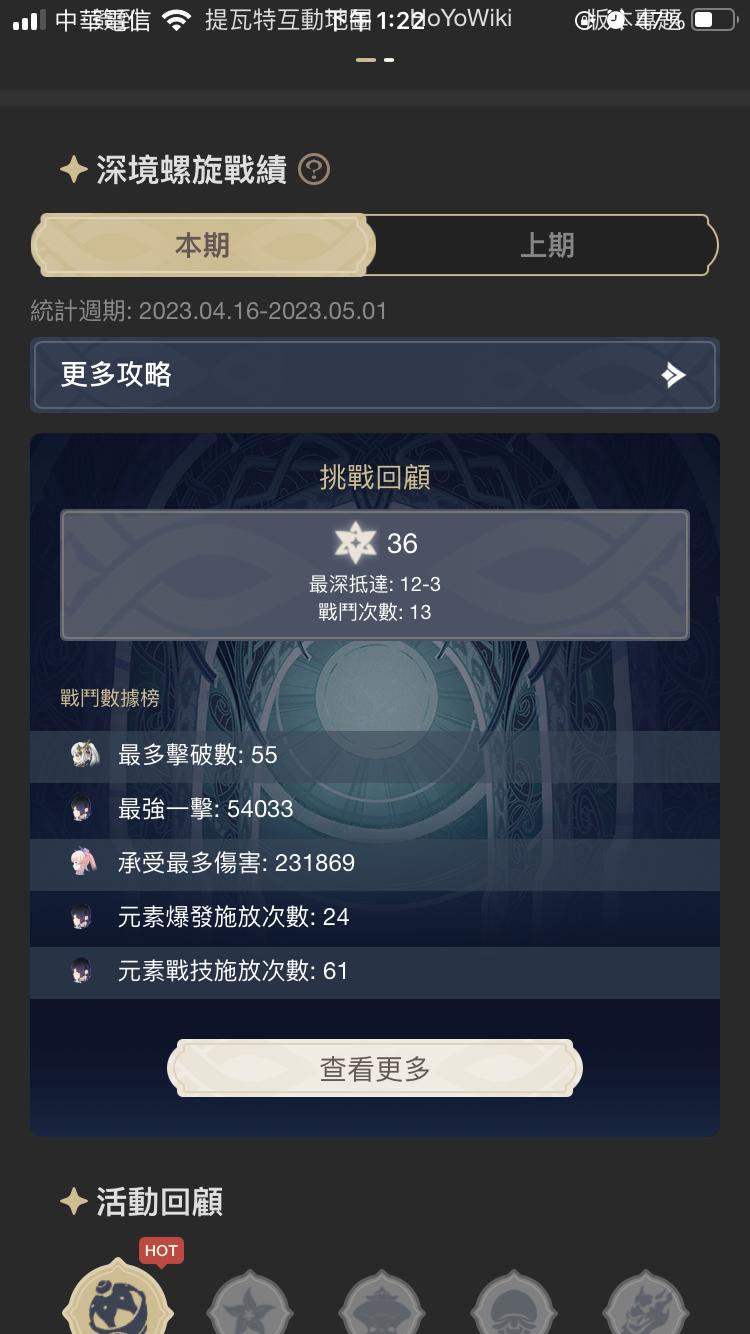Tap the 查看更多 button
Viewport: 750px width, 1334px height.
point(375,1069)
